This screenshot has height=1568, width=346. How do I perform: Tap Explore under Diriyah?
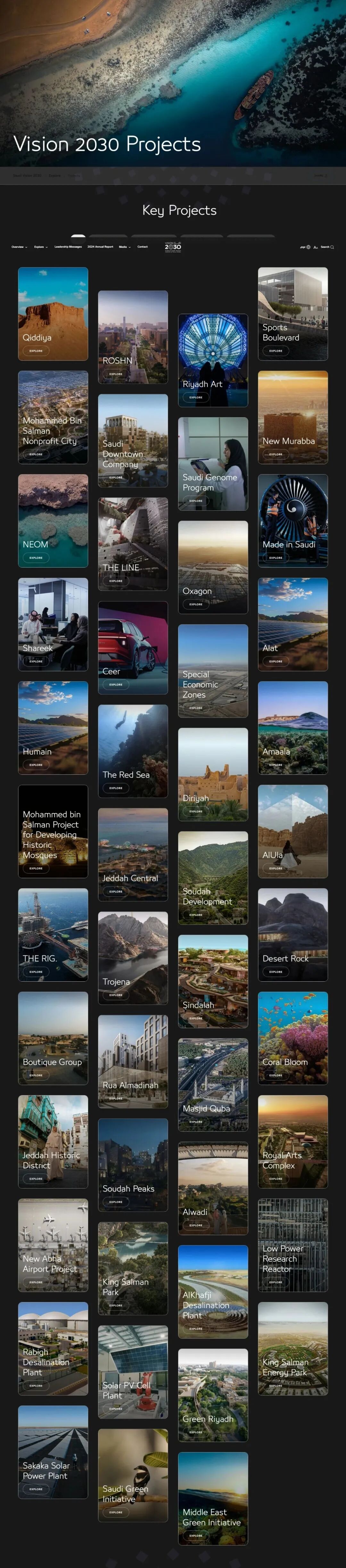pos(196,811)
